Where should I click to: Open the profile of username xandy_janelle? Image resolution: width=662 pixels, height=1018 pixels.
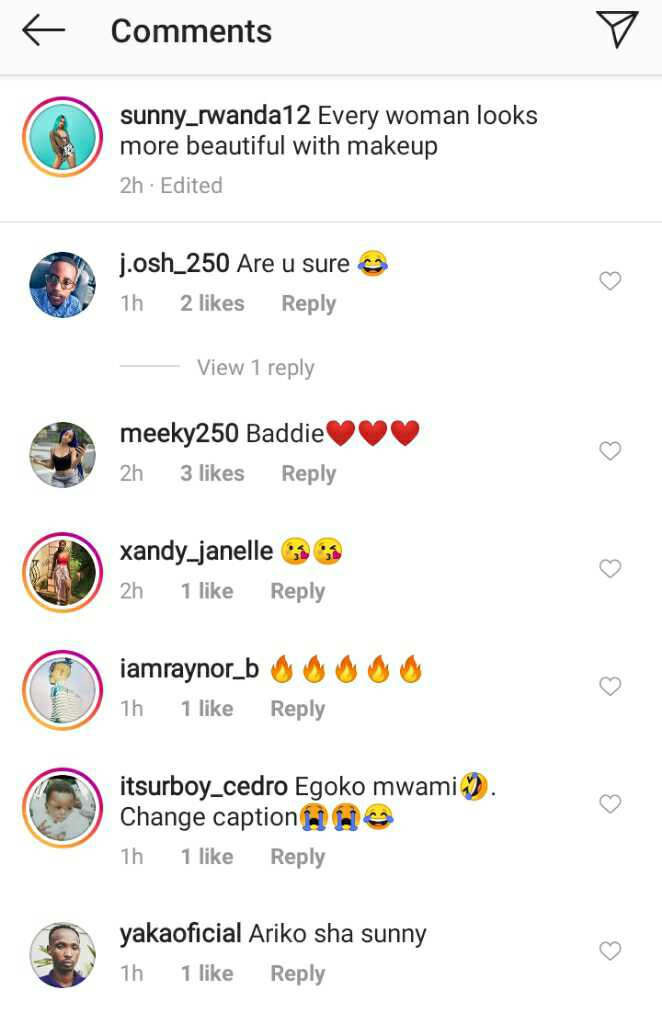tap(196, 551)
